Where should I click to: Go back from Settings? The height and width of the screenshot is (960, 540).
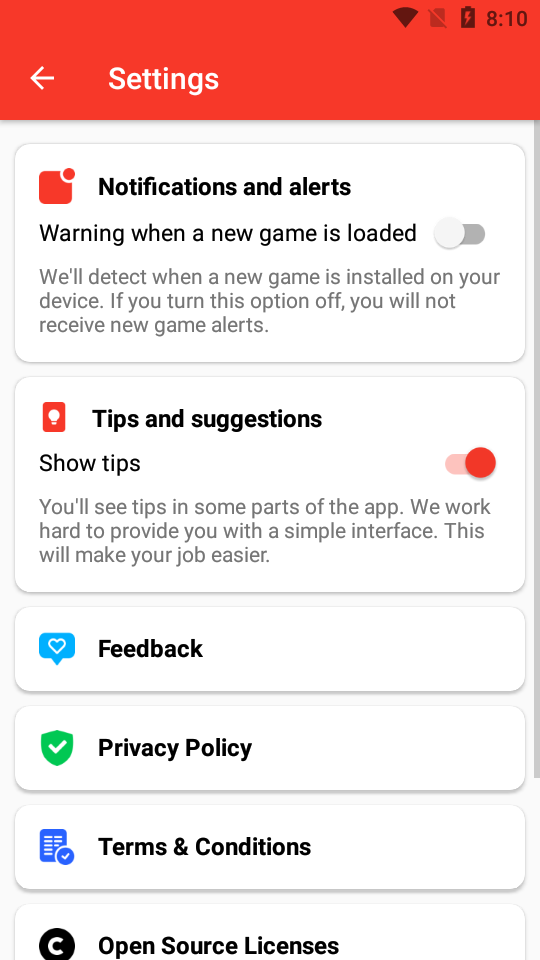tap(42, 78)
